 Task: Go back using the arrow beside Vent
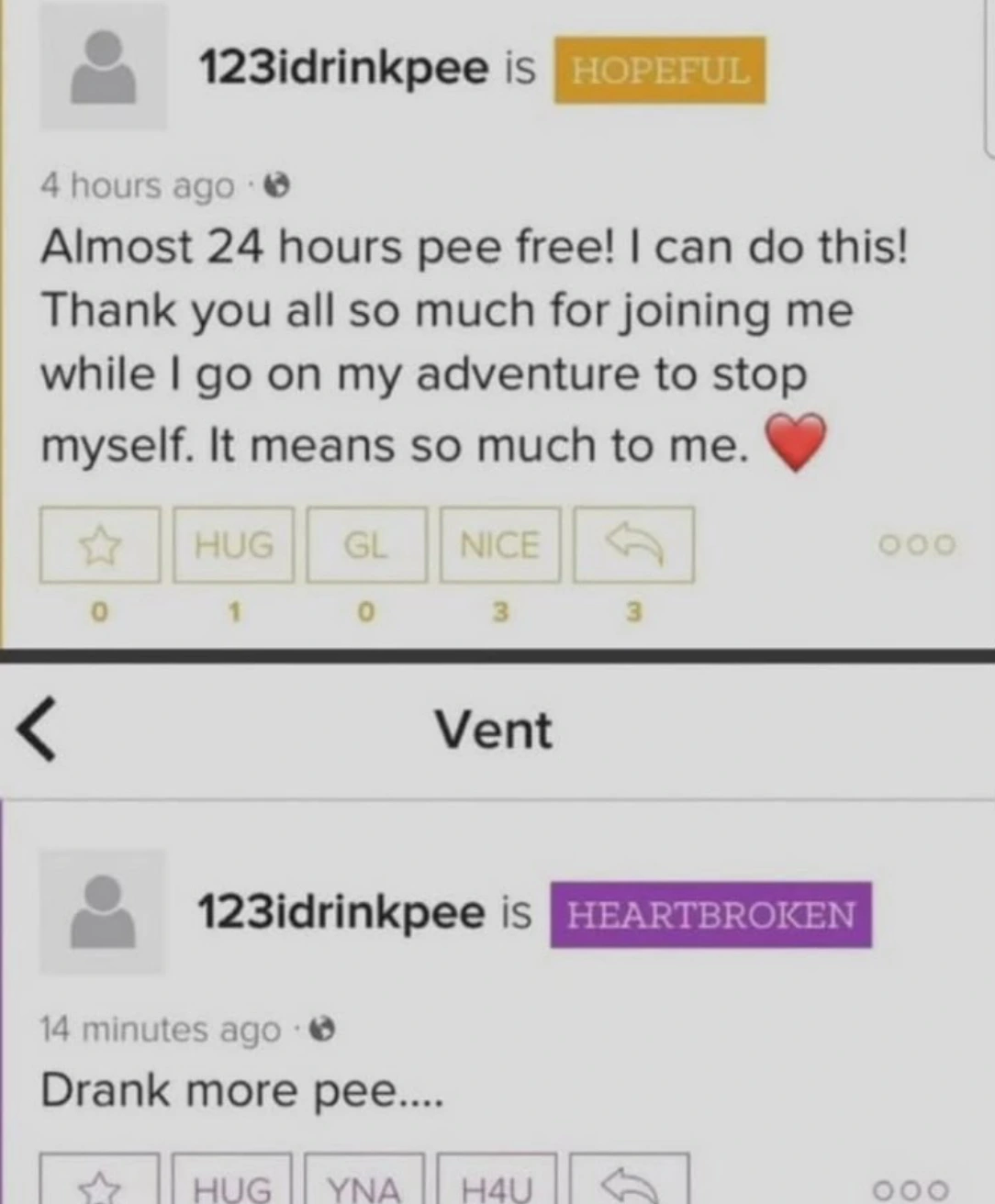[37, 730]
